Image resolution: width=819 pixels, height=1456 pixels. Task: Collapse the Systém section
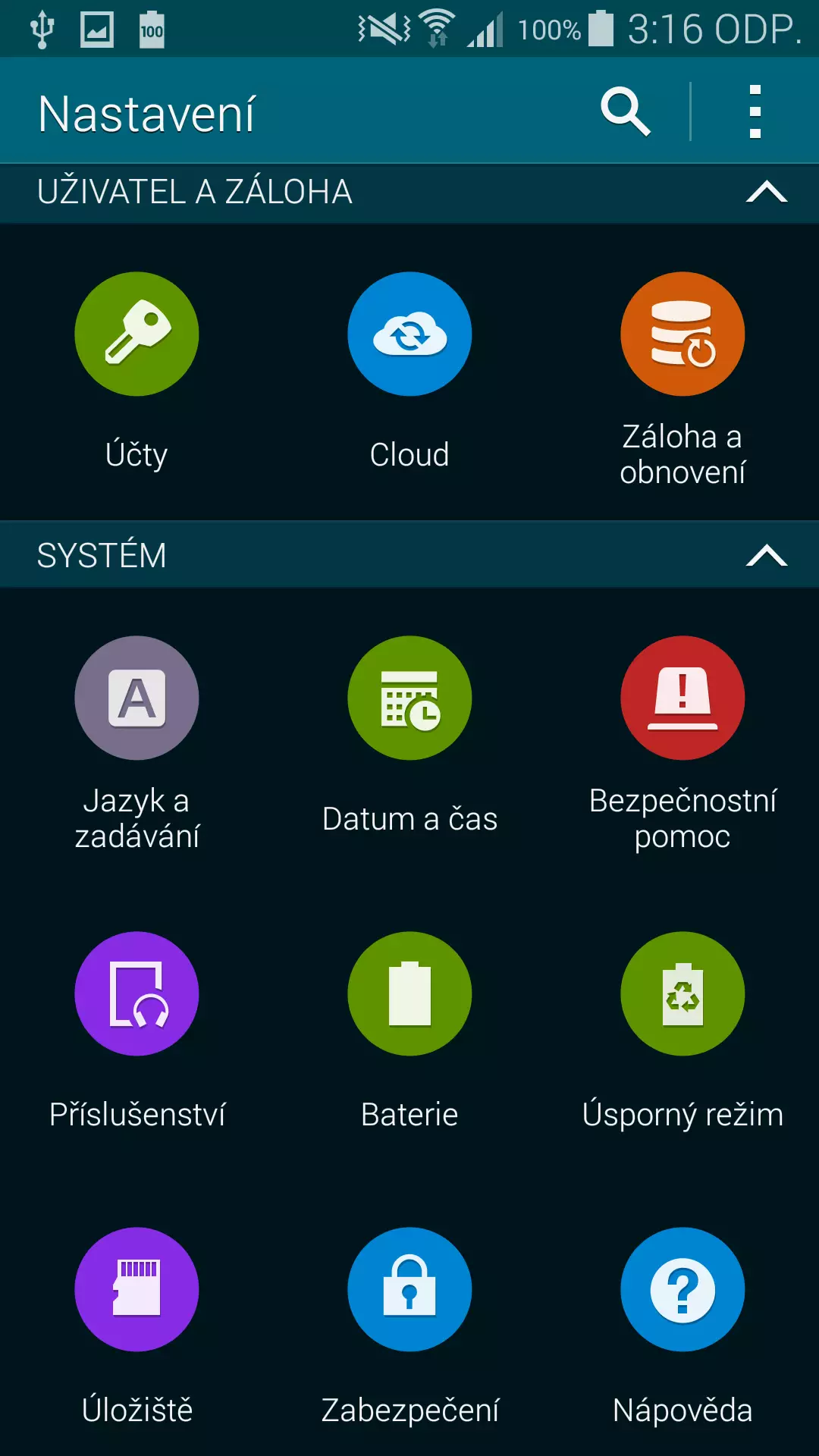click(x=767, y=556)
